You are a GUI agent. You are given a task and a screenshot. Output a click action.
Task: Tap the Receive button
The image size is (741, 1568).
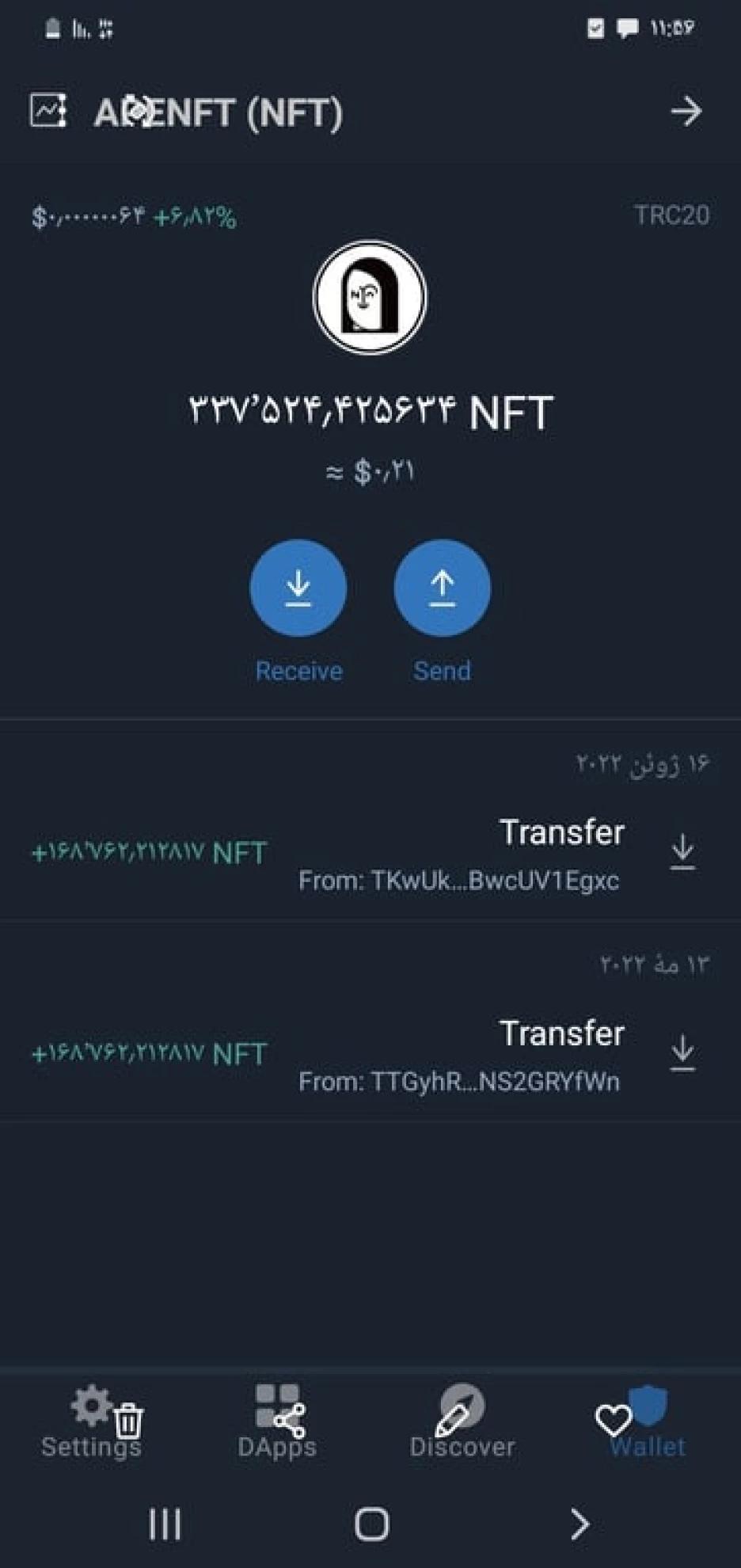coord(298,588)
